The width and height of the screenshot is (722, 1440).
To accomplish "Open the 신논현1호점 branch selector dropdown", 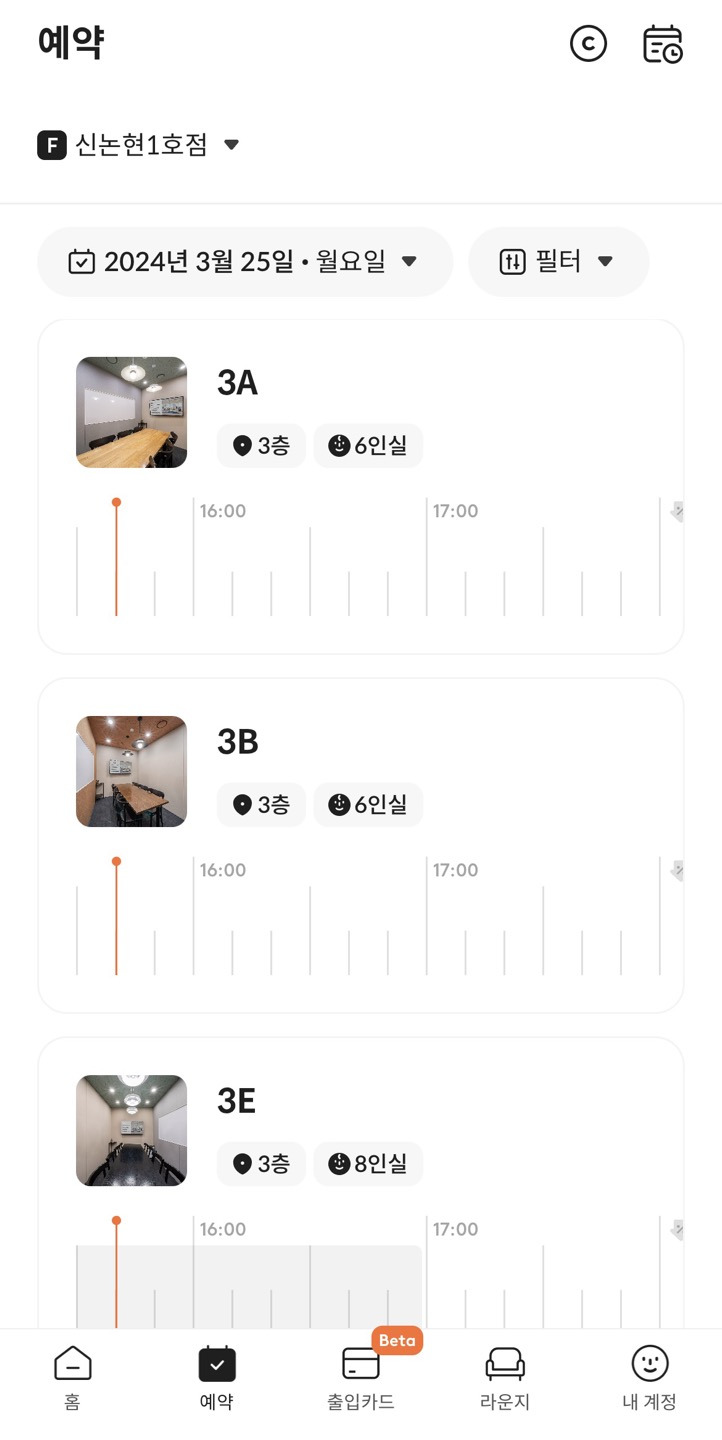I will pyautogui.click(x=231, y=144).
